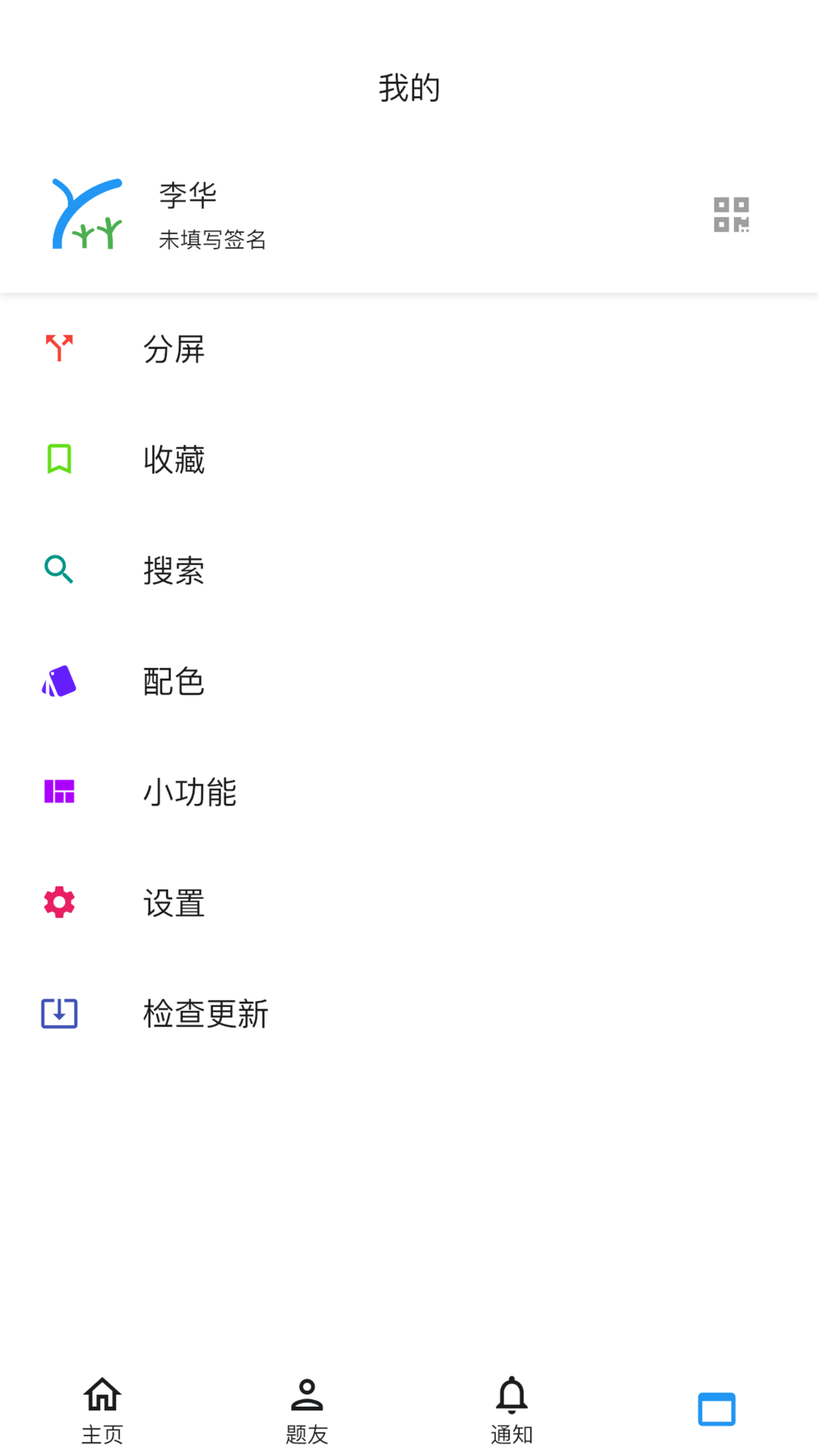The image size is (819, 1456).
Task: Open 配色 color theme settings
Action: click(409, 681)
